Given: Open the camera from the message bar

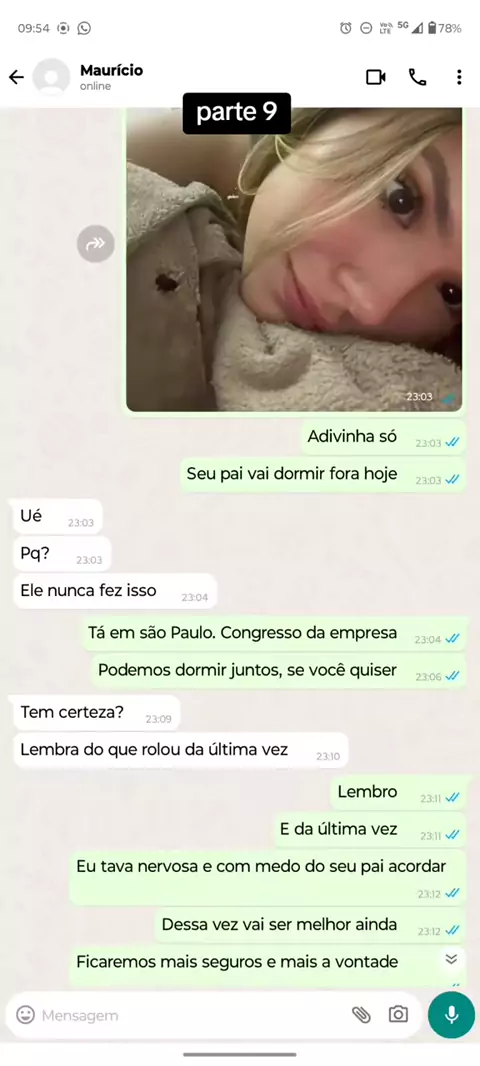Looking at the screenshot, I should [398, 1015].
